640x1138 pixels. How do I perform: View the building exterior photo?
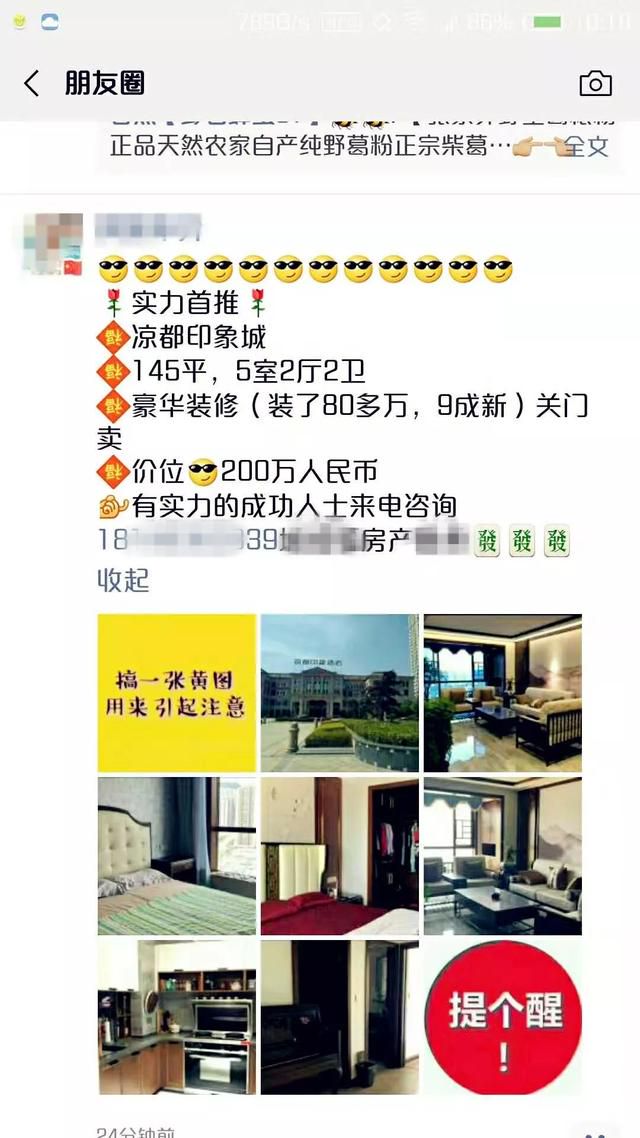[x=340, y=693]
